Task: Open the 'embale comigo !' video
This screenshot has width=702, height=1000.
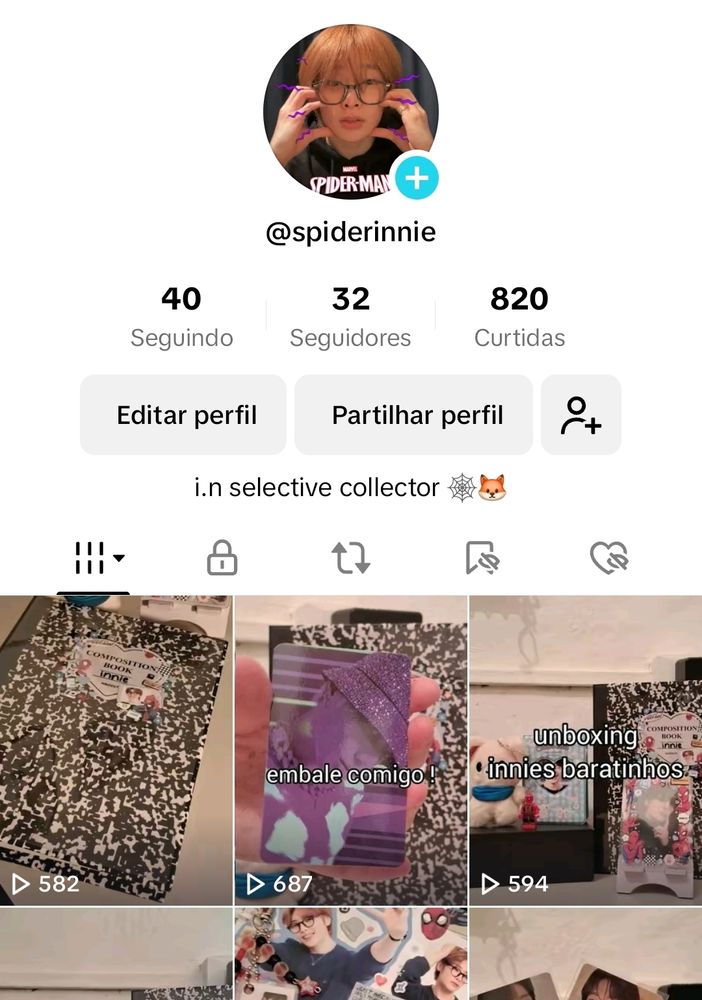Action: click(x=351, y=751)
